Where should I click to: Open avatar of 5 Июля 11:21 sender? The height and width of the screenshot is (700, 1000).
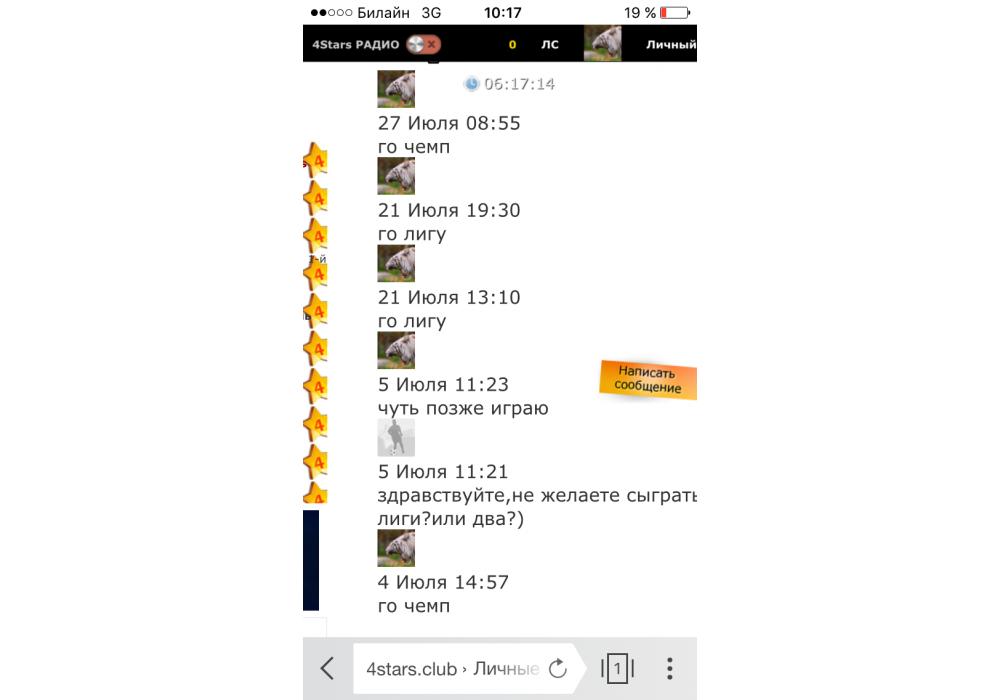[396, 438]
